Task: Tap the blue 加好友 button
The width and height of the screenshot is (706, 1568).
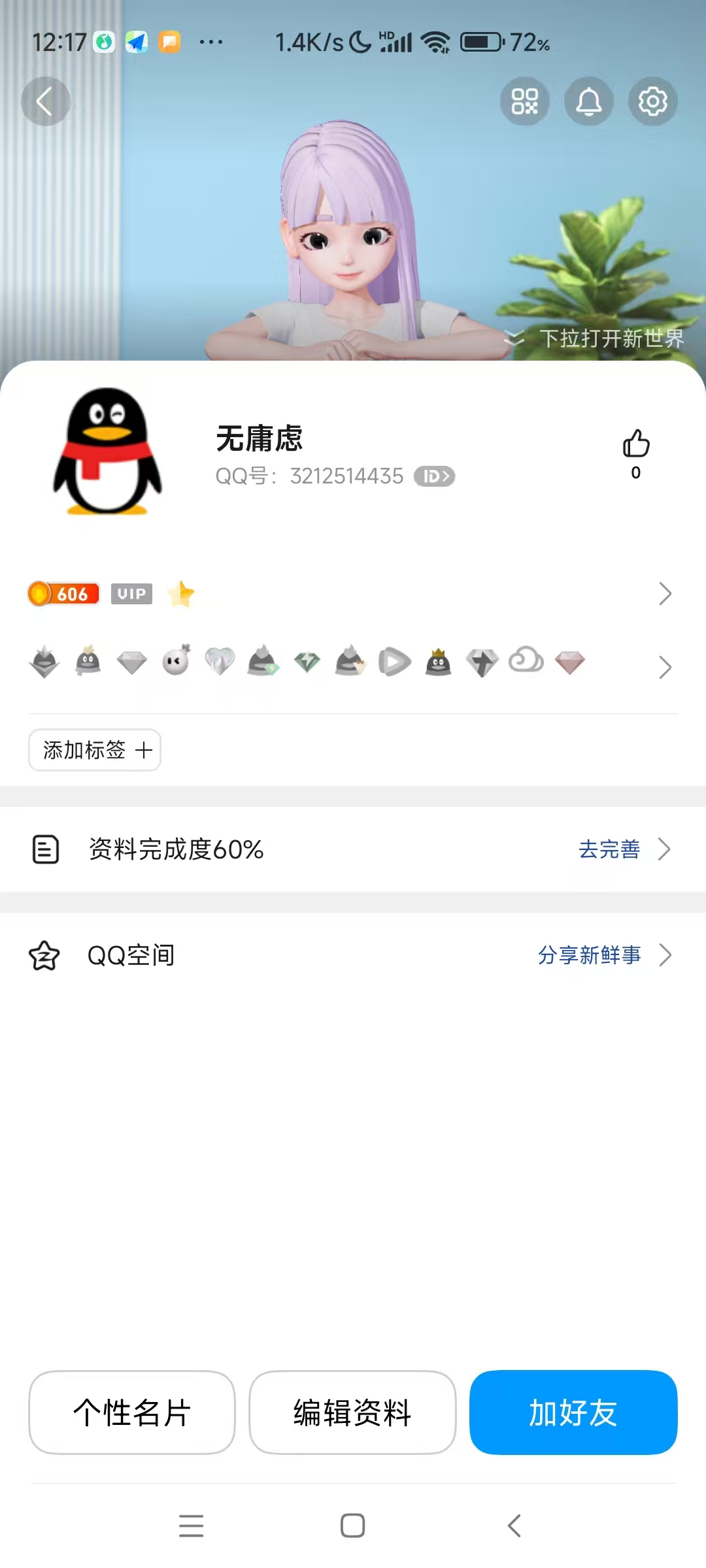Action: [573, 1413]
